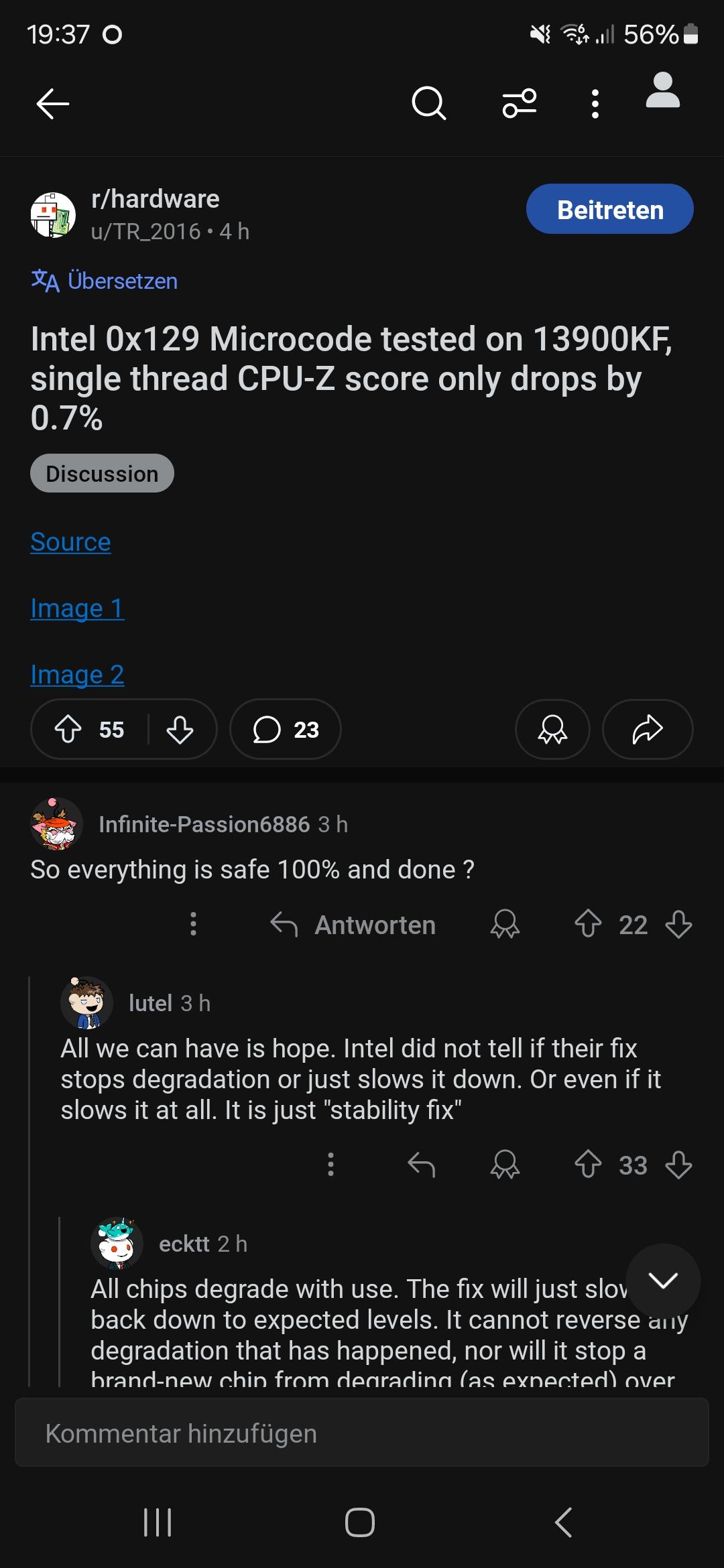Screen dimensions: 724x1568
Task: Open the Image 2 link
Action: [x=77, y=674]
